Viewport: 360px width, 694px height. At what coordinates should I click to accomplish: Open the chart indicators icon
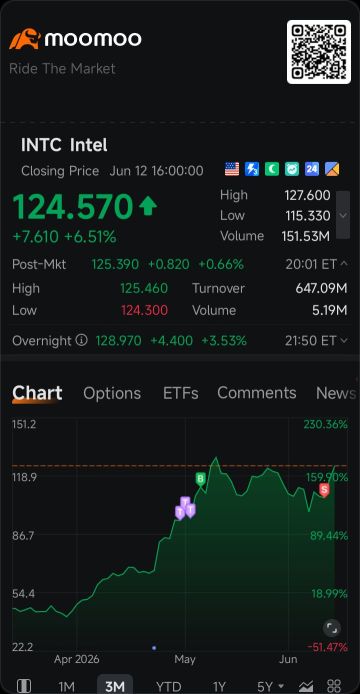pyautogui.click(x=306, y=686)
